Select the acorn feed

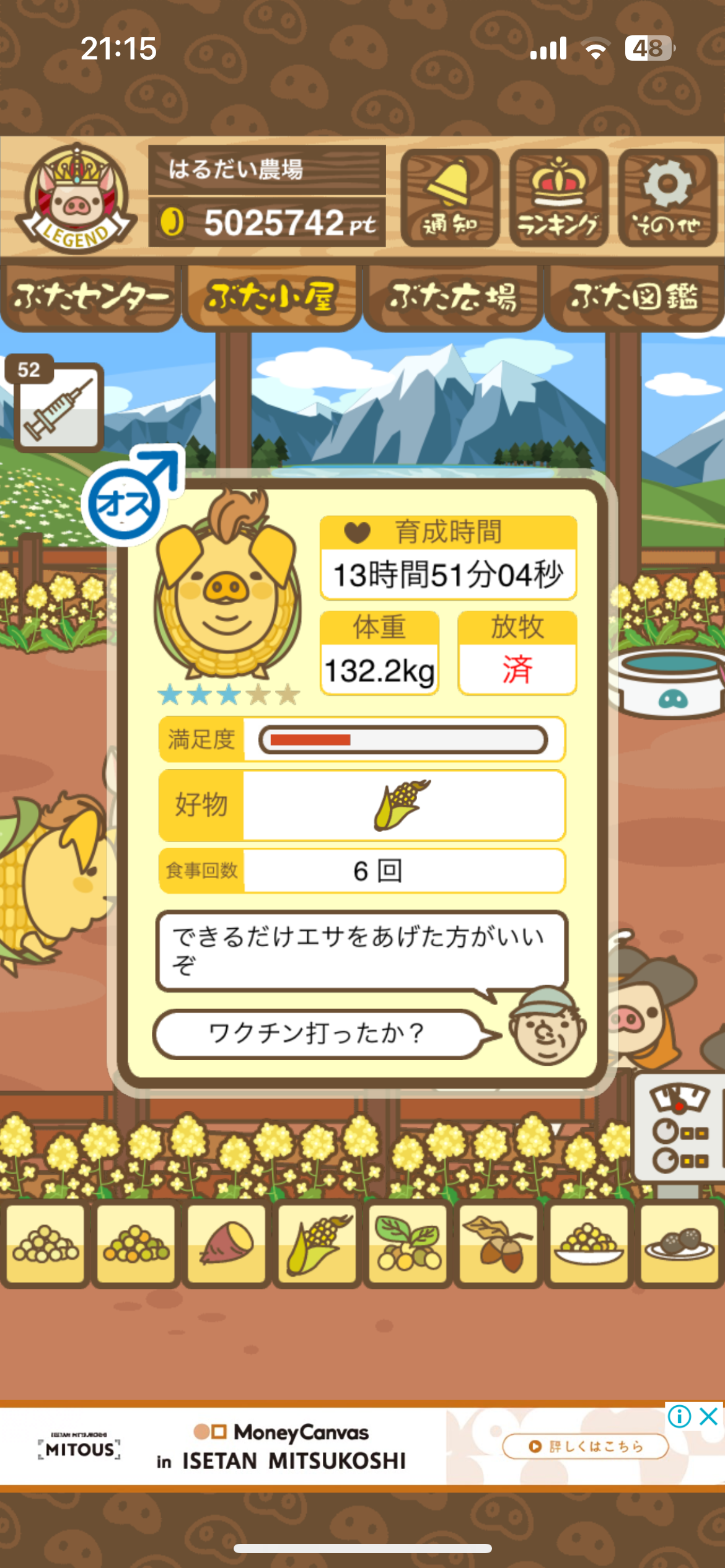(x=498, y=1244)
